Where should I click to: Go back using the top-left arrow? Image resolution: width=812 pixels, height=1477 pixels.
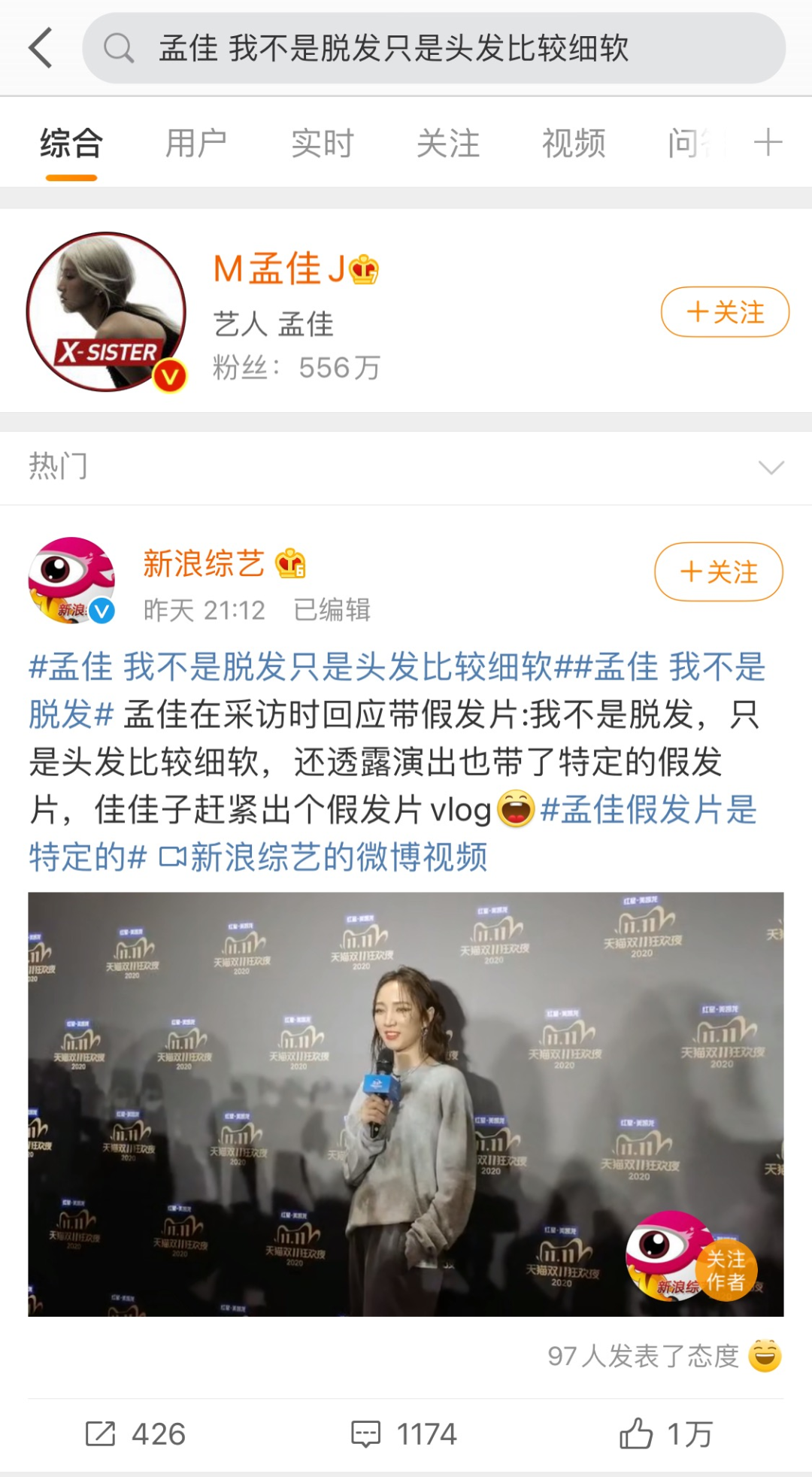click(x=41, y=48)
